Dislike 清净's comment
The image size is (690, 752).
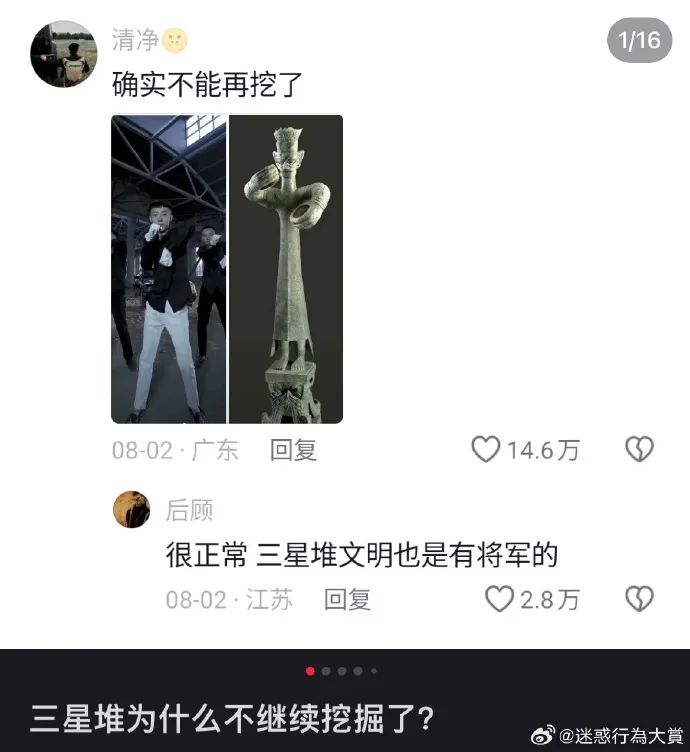[639, 450]
